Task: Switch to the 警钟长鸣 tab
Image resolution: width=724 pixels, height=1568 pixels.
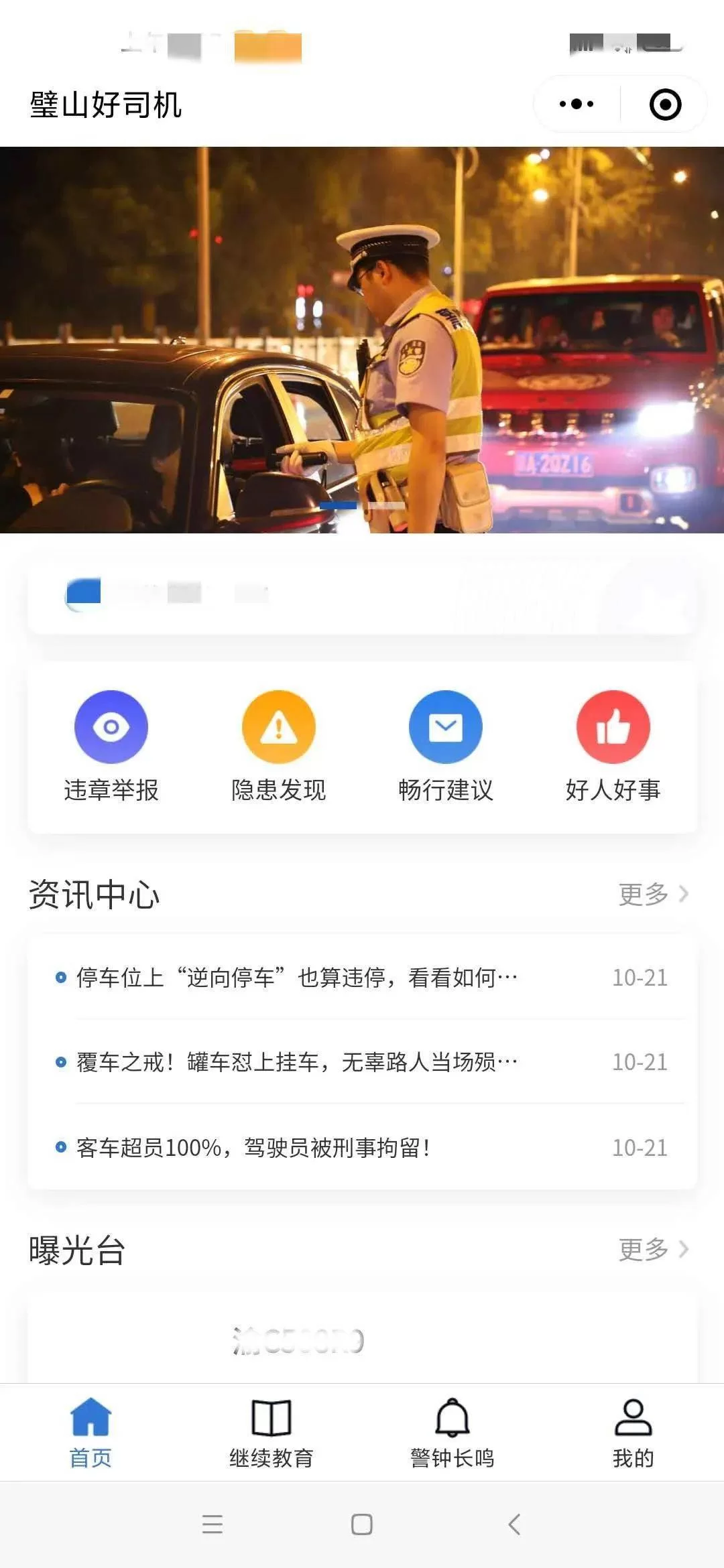Action: (452, 1433)
